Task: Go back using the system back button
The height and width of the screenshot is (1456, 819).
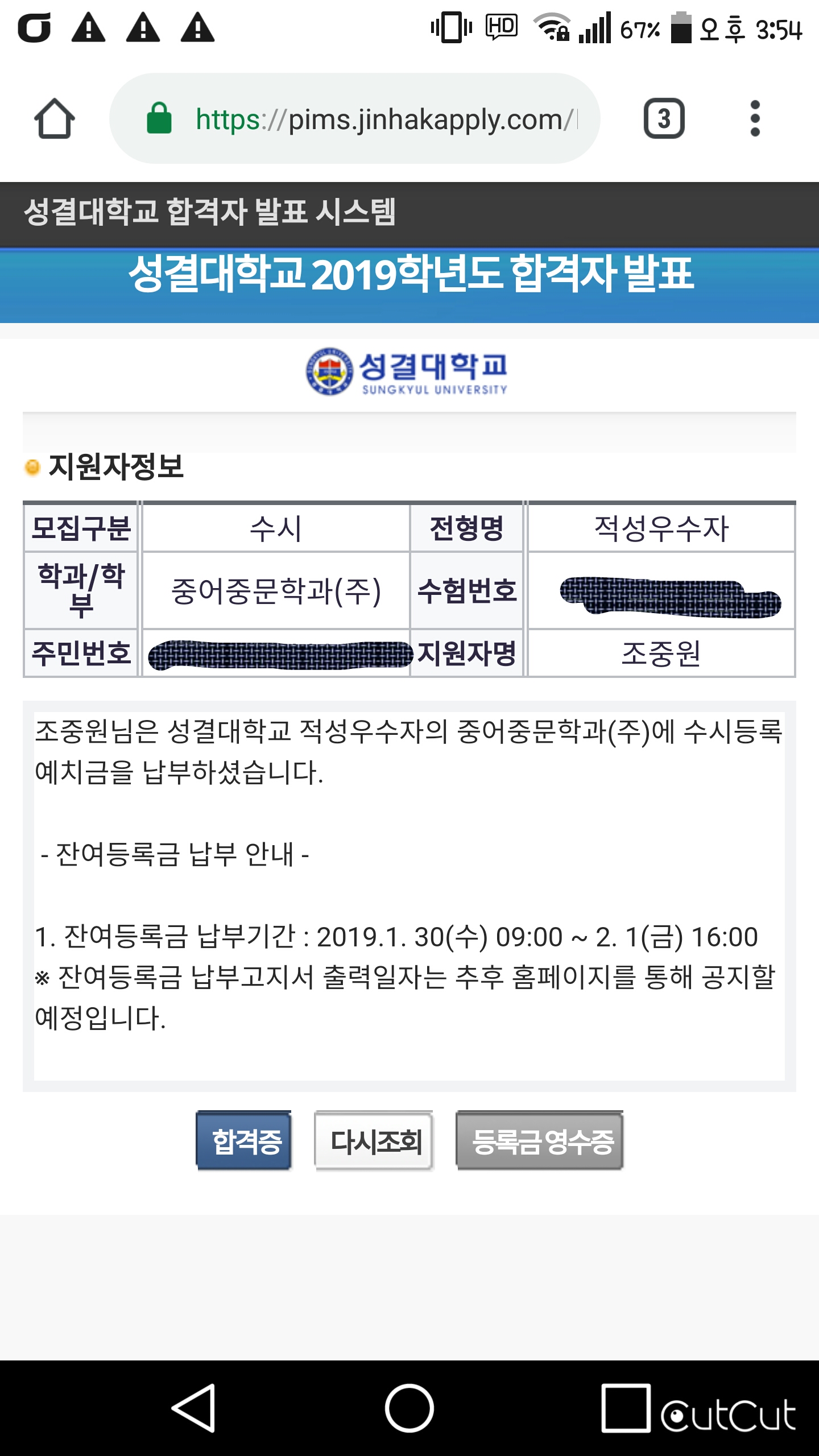Action: (193, 1408)
